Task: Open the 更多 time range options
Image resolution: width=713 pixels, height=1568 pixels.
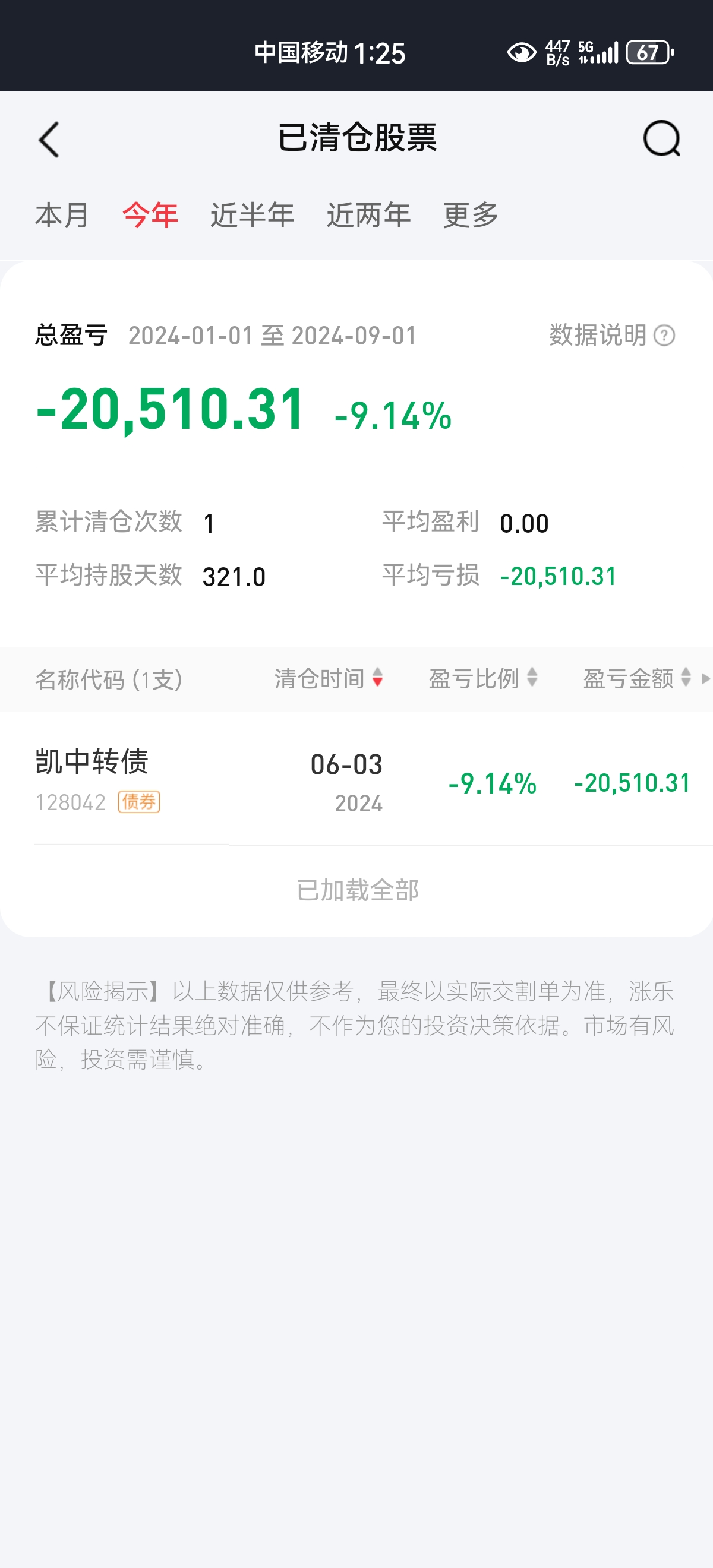Action: pos(471,216)
